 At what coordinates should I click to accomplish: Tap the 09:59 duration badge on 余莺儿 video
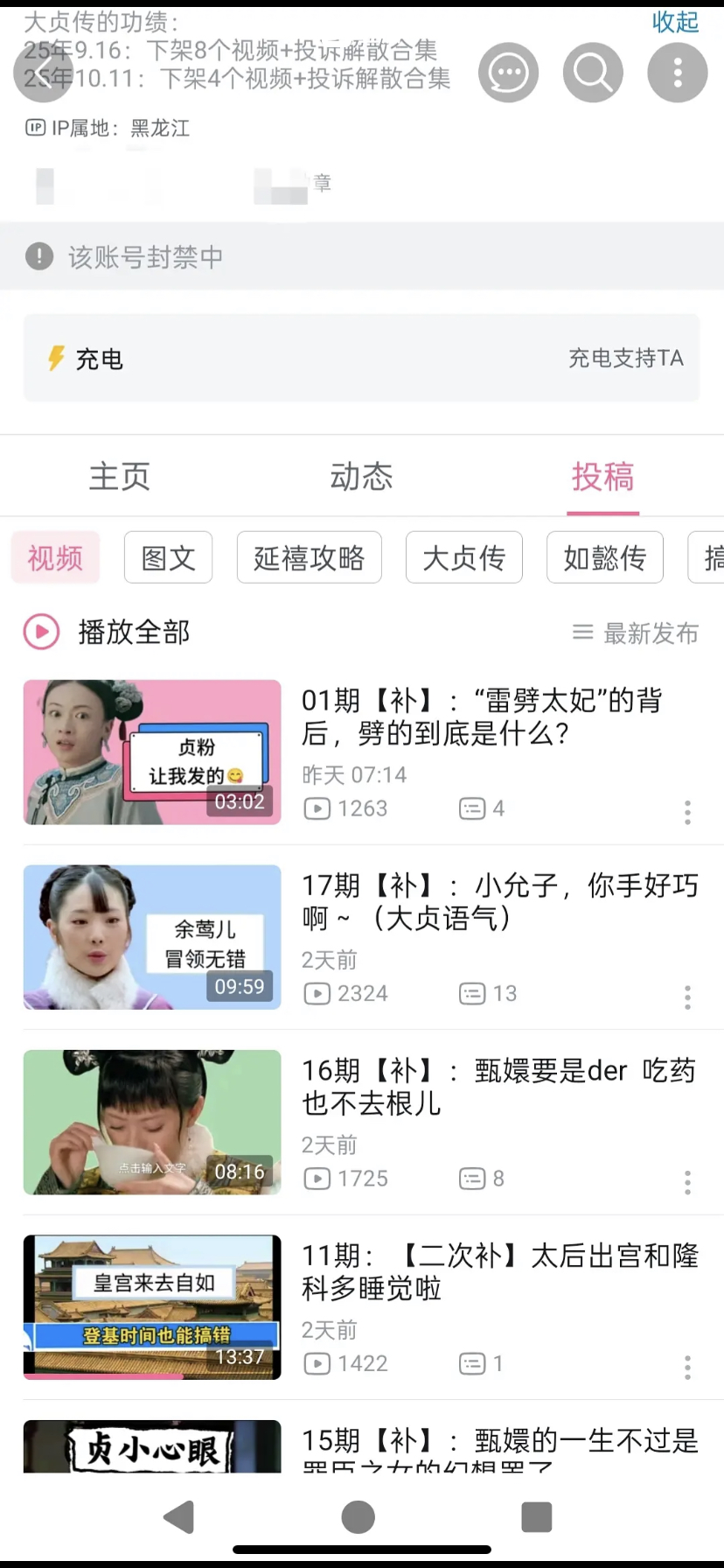[239, 986]
